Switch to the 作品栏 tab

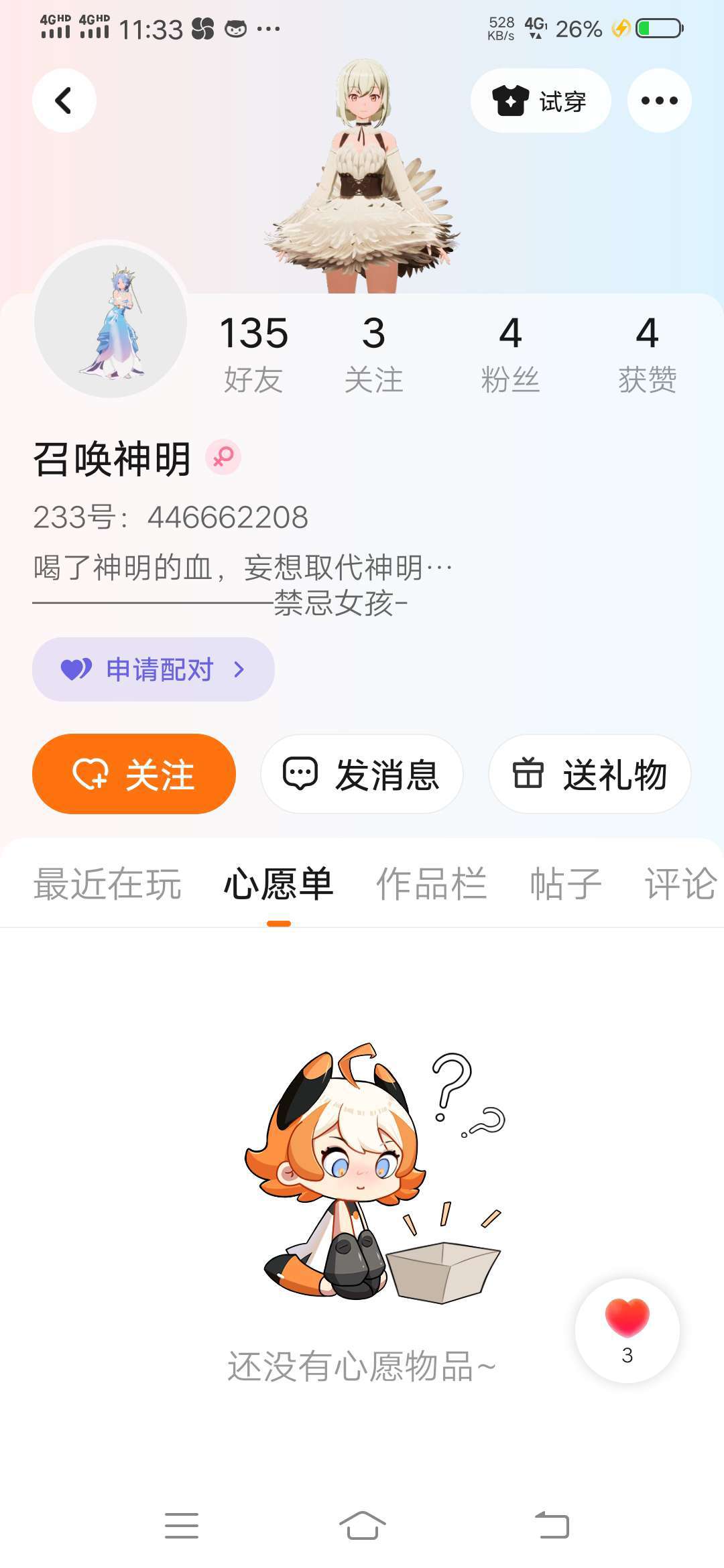431,884
